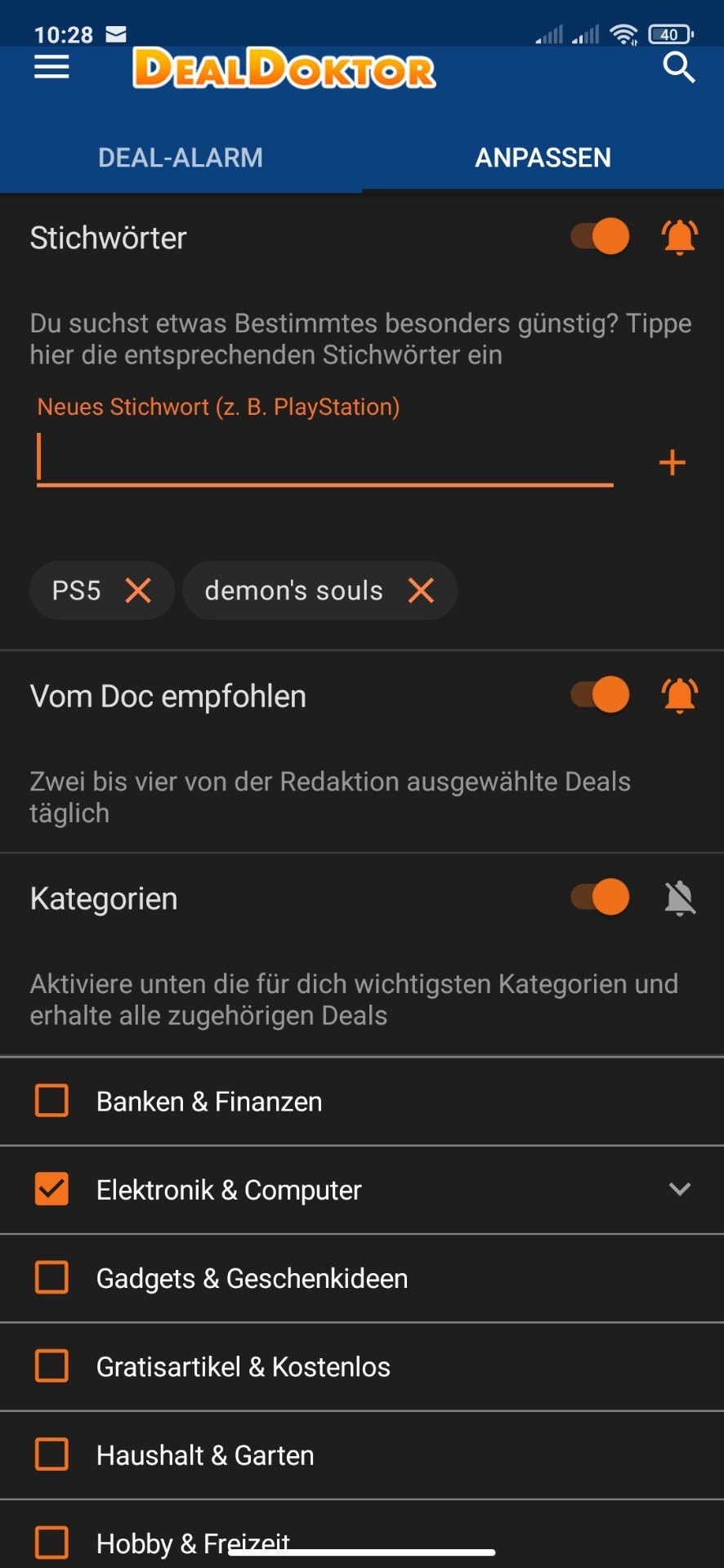Screen dimensions: 724x1568
Task: Select the ANPASSEN tab
Action: (543, 158)
